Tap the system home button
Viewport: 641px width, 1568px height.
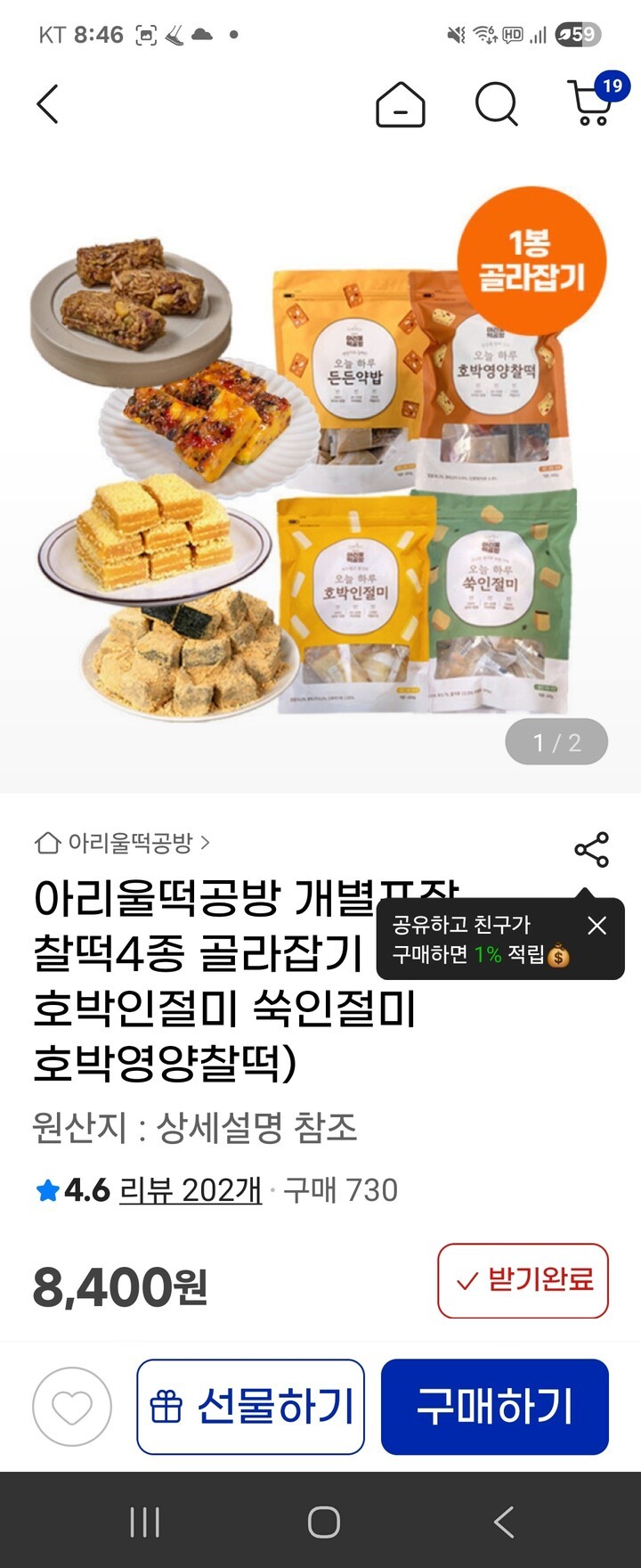pyautogui.click(x=323, y=1522)
